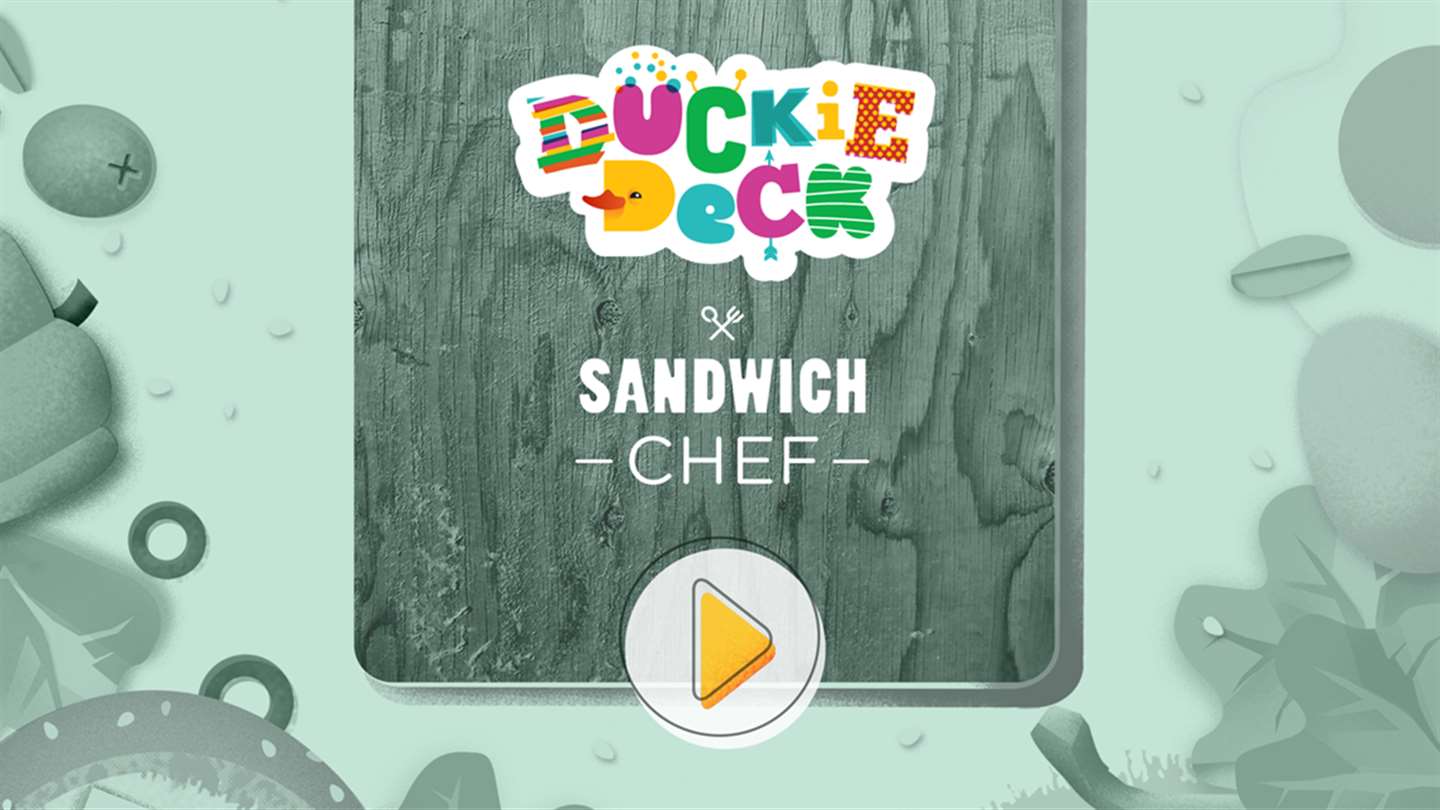Tap the yellow play button to start
The image size is (1440, 810).
724,642
